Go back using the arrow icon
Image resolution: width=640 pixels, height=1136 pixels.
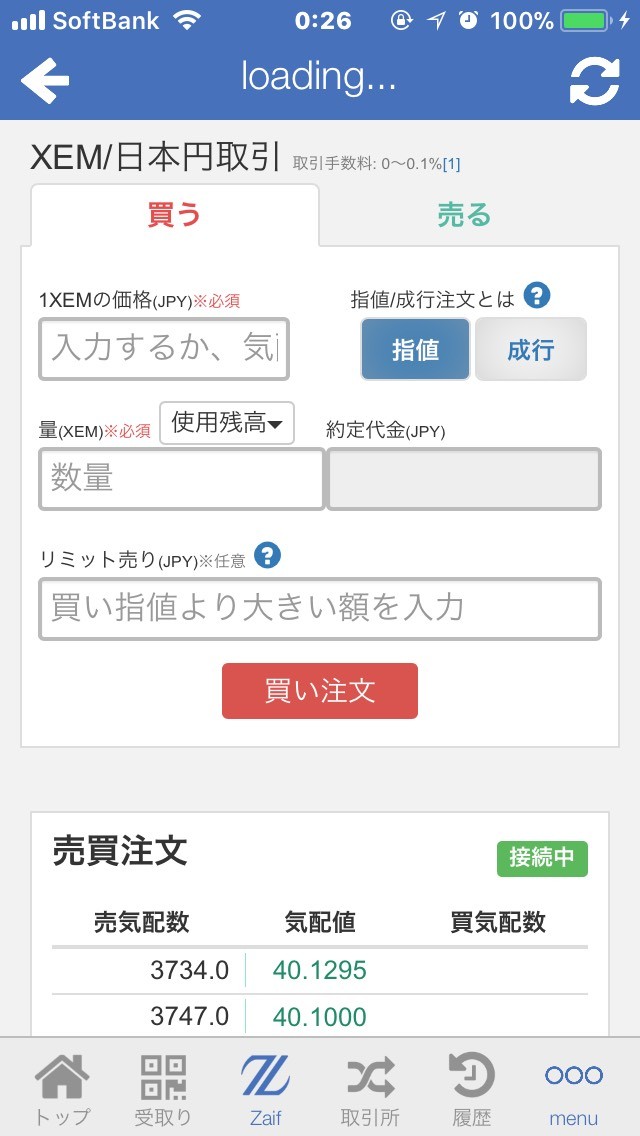[x=45, y=80]
